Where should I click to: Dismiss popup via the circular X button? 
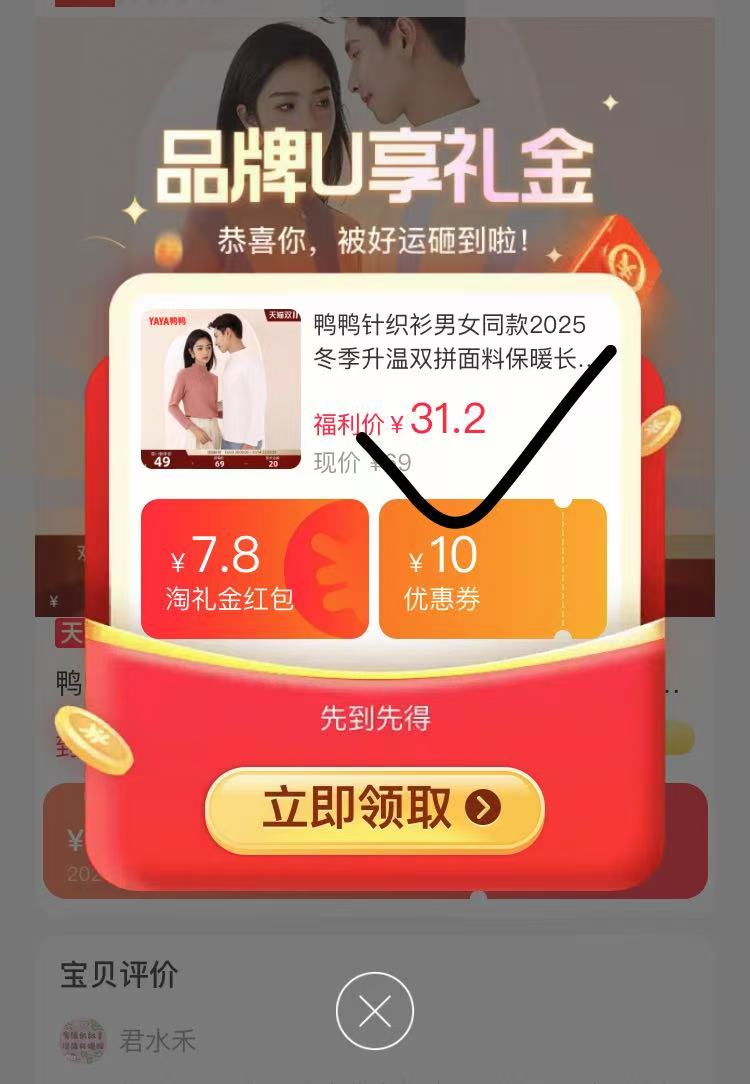[x=375, y=1012]
